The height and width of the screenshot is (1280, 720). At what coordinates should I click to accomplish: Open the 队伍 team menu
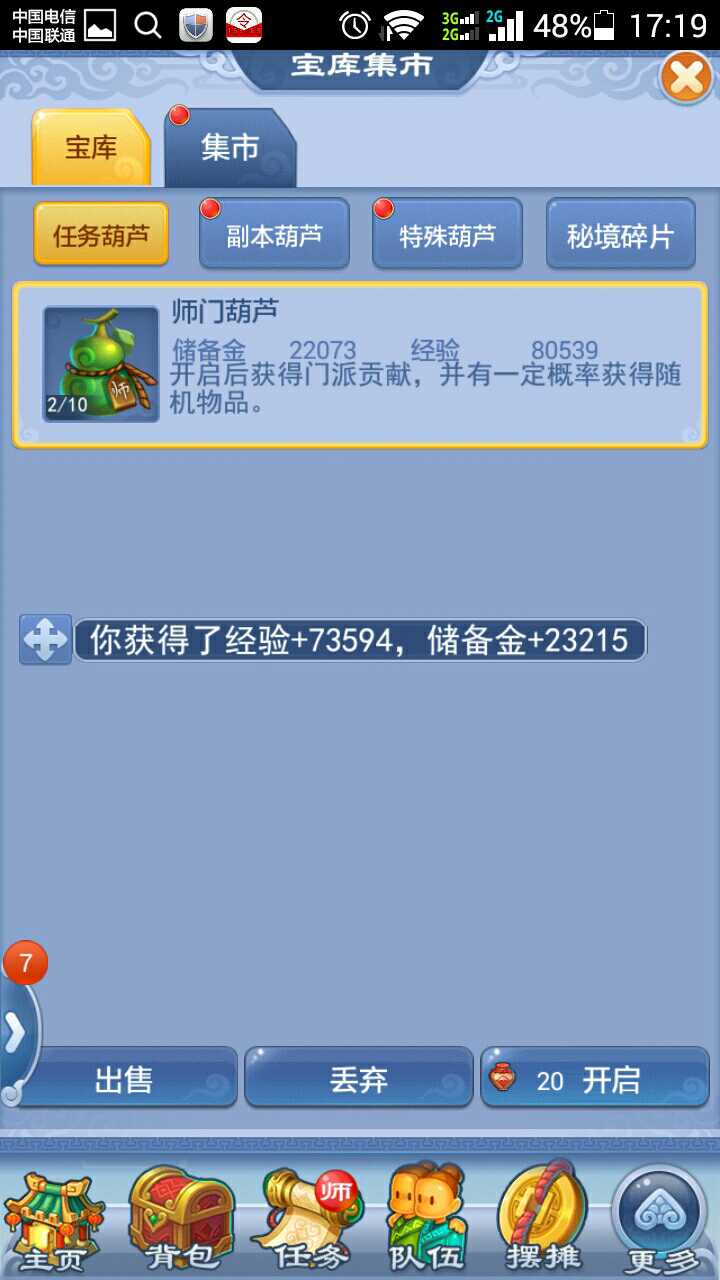(426, 1220)
